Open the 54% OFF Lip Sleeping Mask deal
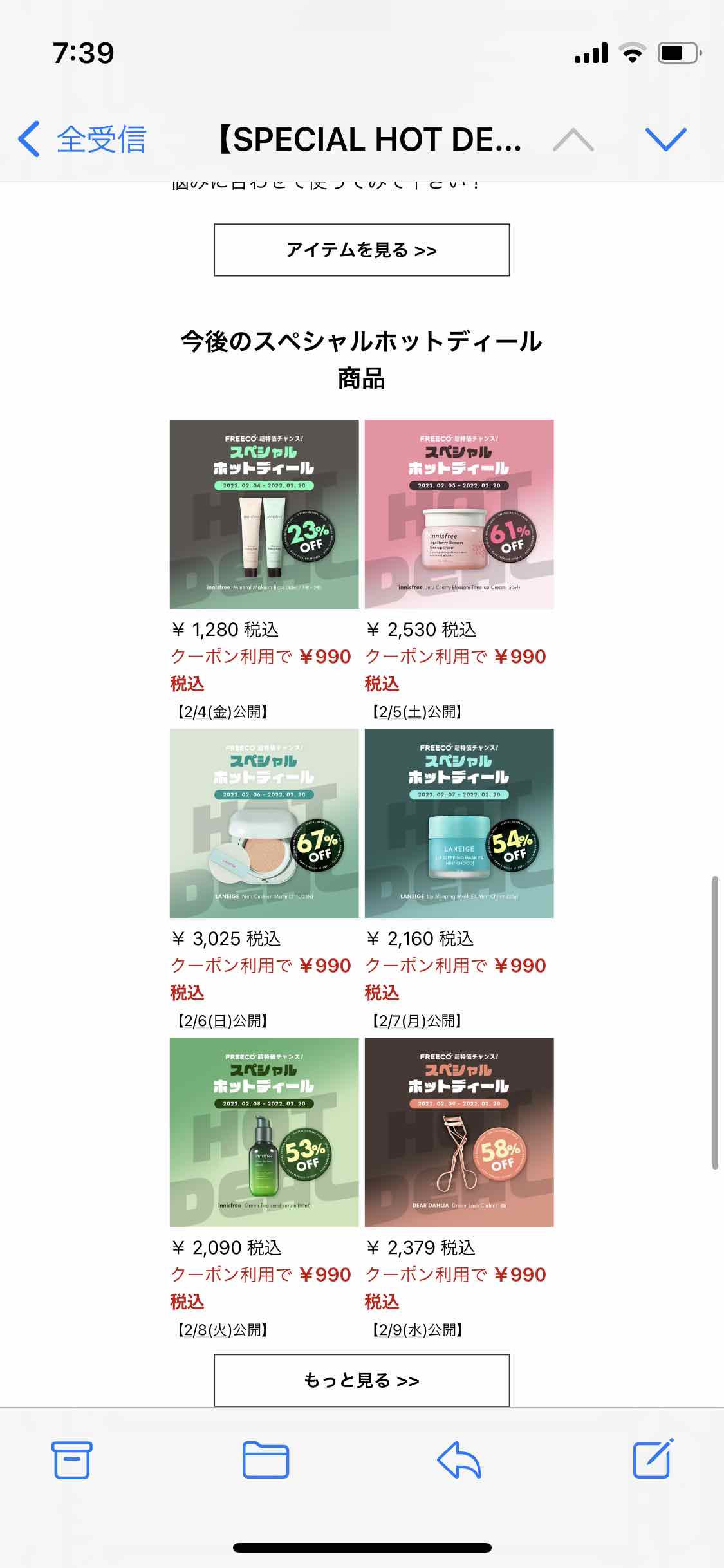This screenshot has width=724, height=1568. coord(459,823)
